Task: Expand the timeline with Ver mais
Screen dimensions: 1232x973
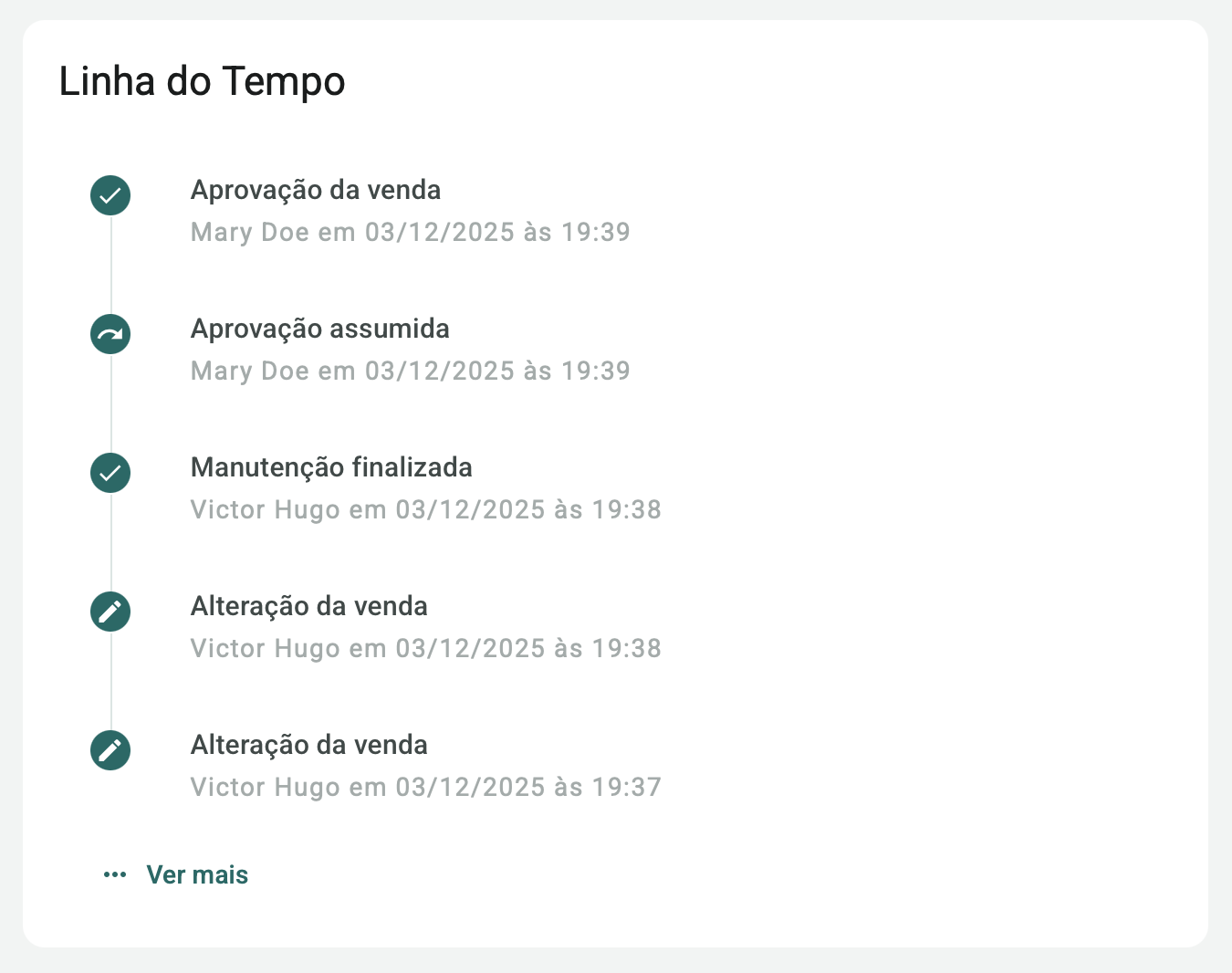Action: pyautogui.click(x=196, y=874)
